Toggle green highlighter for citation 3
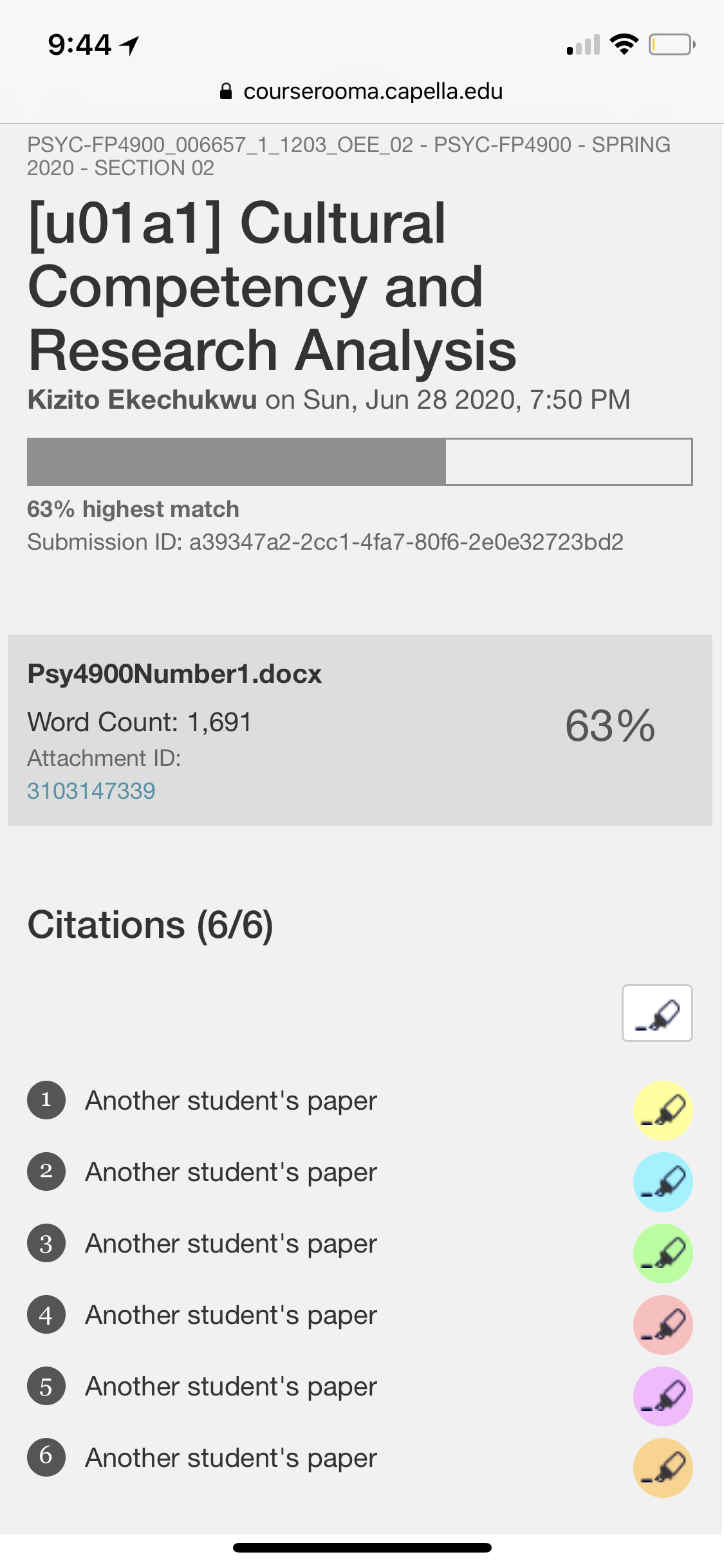 pos(663,1253)
